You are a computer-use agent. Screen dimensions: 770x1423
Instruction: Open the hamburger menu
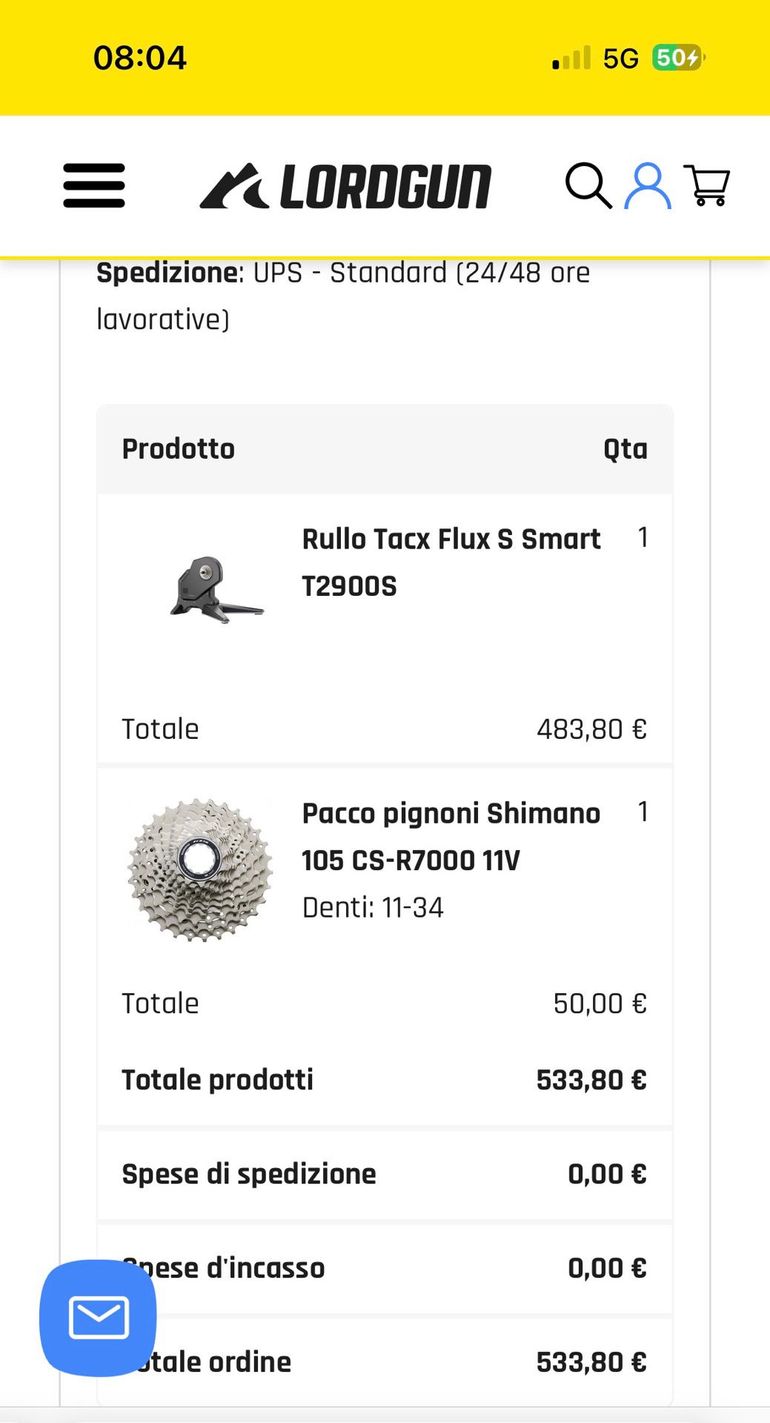pyautogui.click(x=94, y=186)
